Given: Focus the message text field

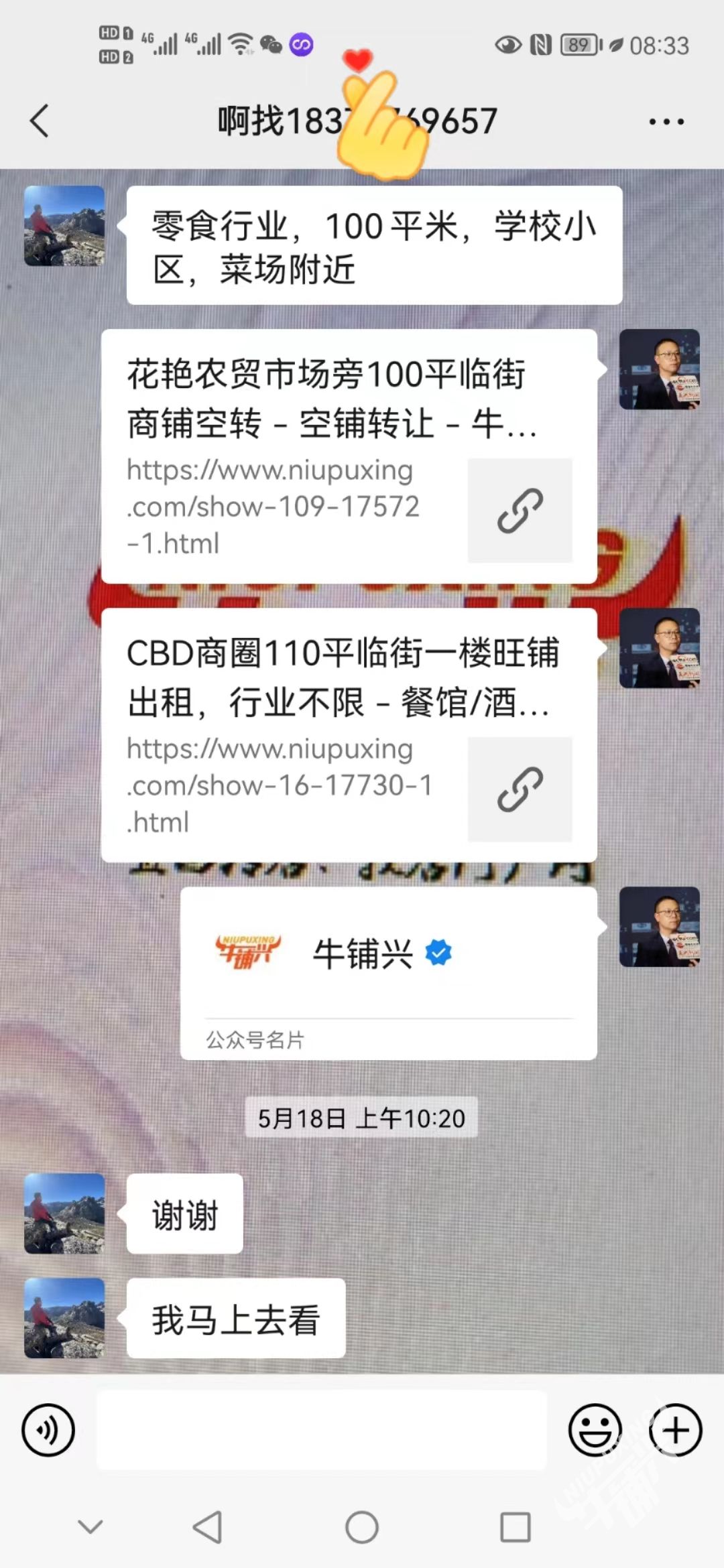Looking at the screenshot, I should (x=322, y=1429).
